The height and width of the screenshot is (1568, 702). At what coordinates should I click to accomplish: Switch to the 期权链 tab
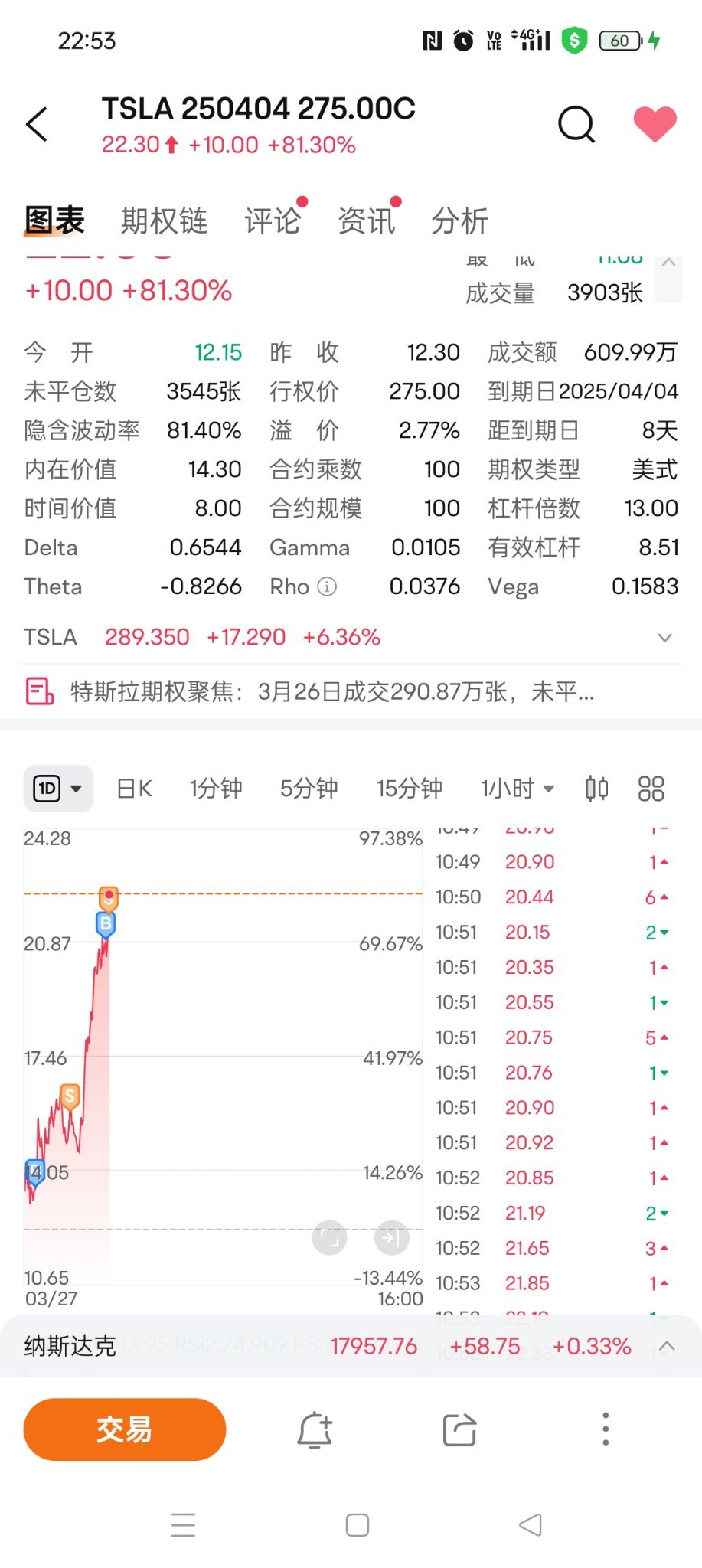(x=165, y=221)
